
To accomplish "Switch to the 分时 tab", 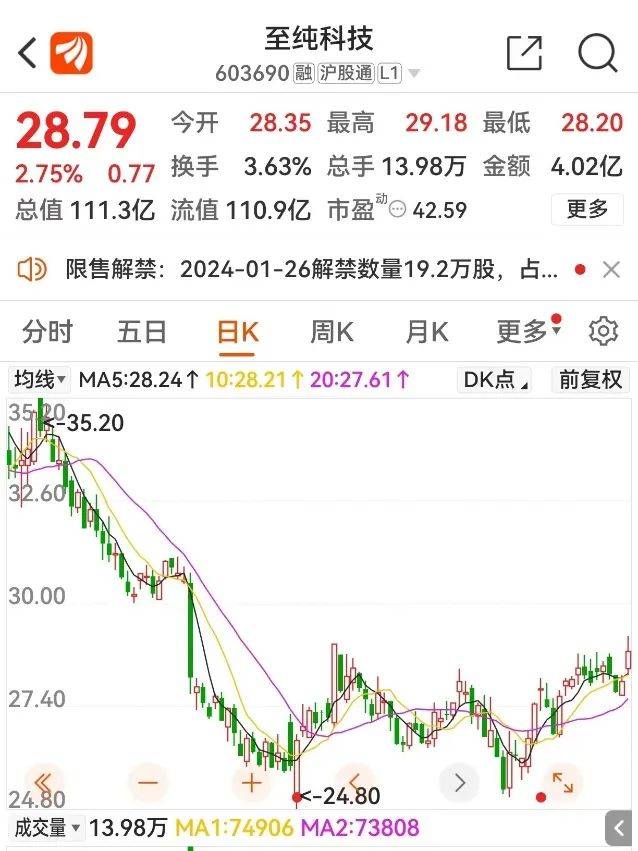I will 48,331.
